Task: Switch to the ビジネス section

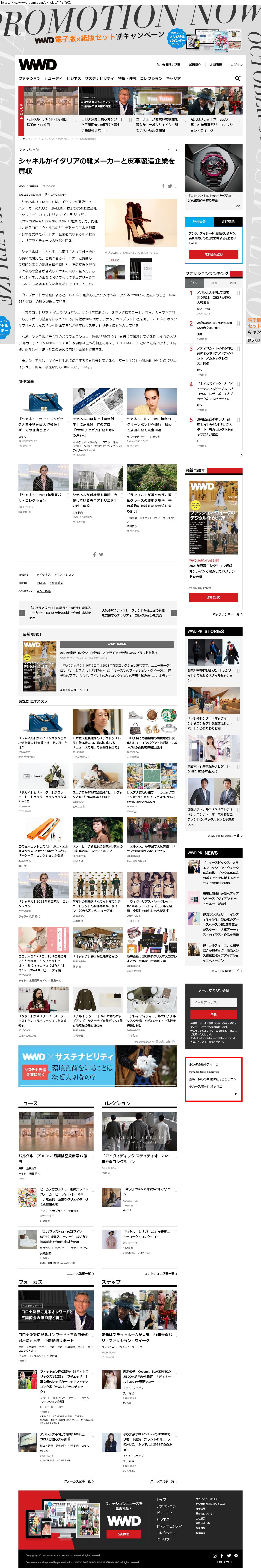Action: [74, 78]
